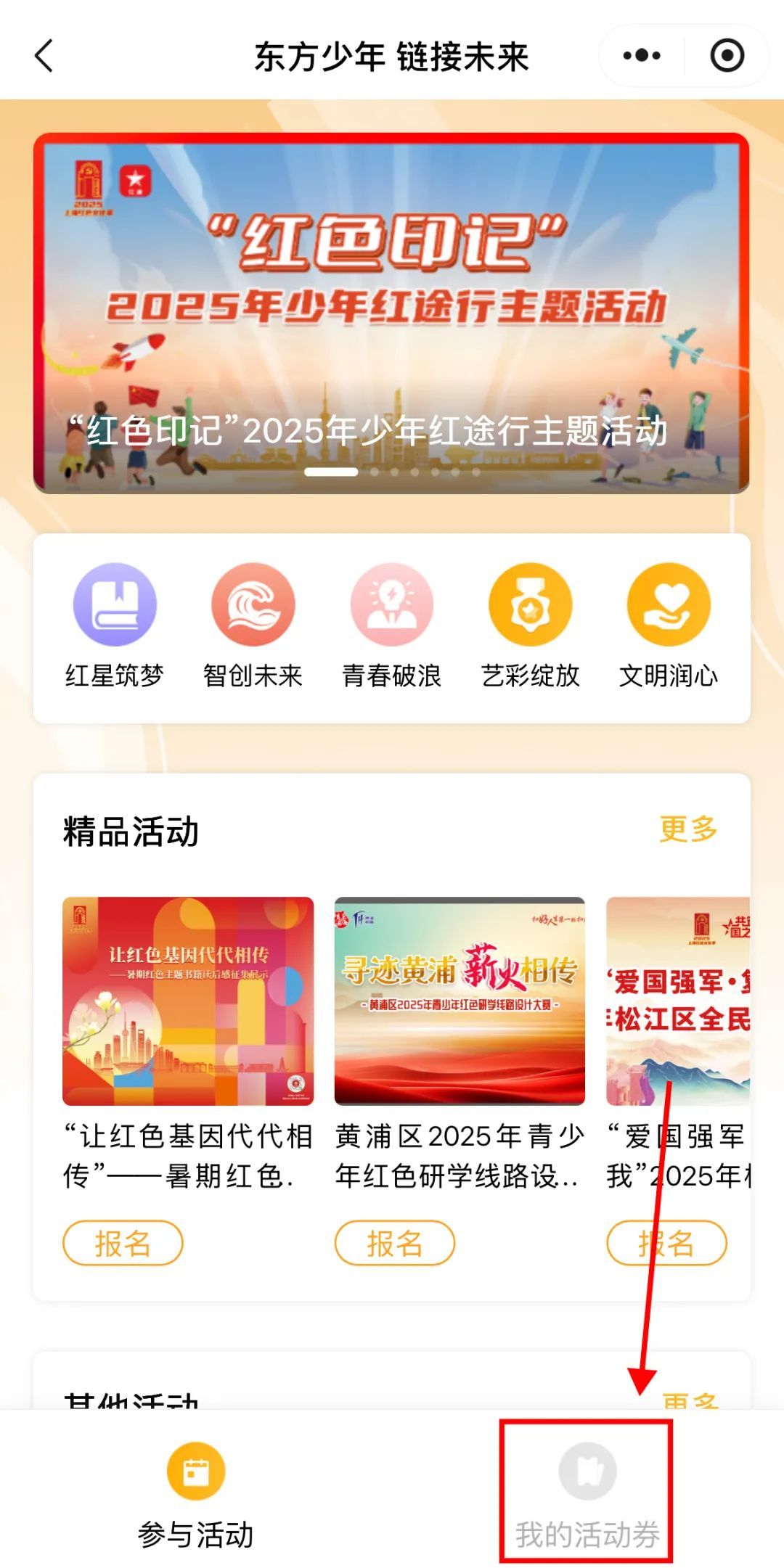Tap 报名 under the 爱国强军 activity
This screenshot has height=1568, width=784.
[x=666, y=1243]
